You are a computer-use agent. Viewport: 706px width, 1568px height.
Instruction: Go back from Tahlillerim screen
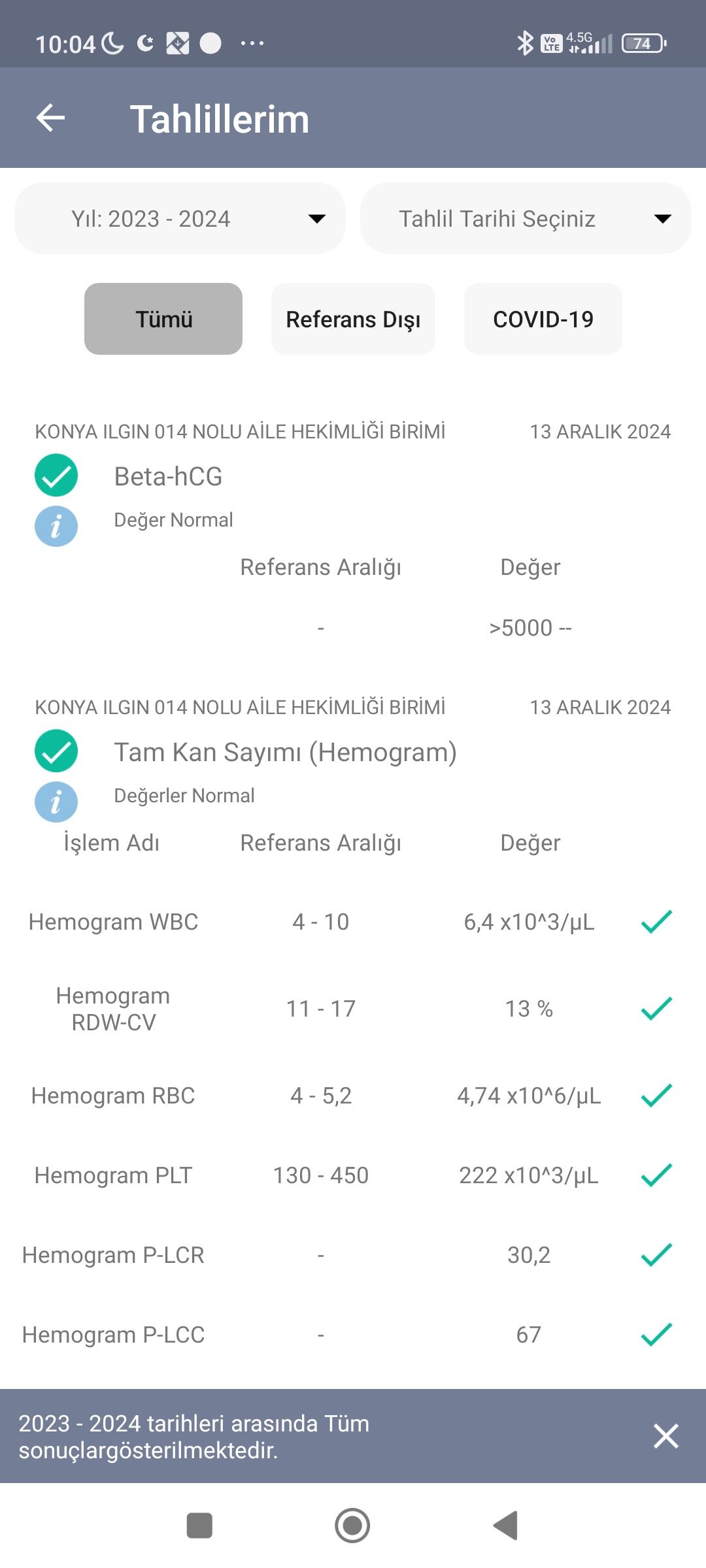coord(50,118)
